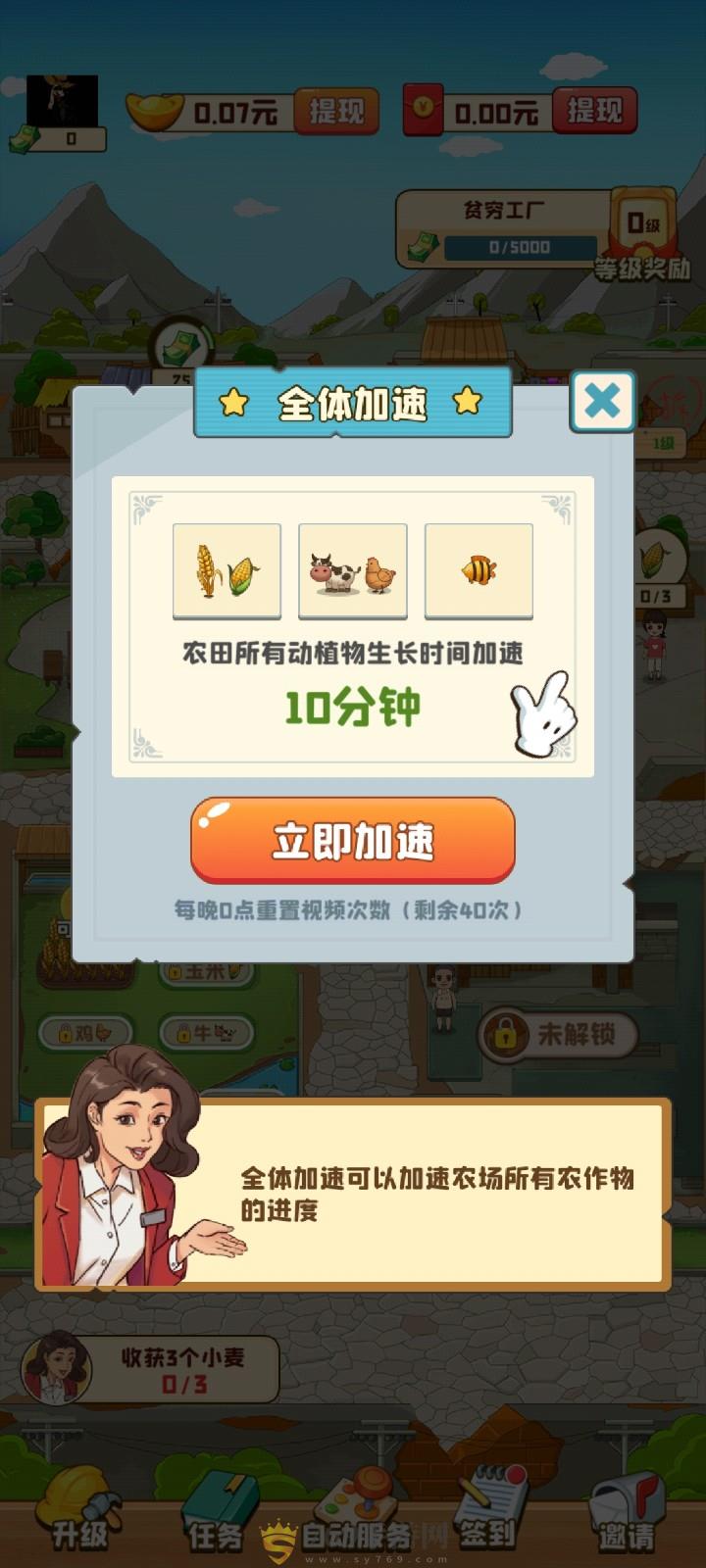Viewport: 706px width, 1568px height.
Task: Withdraw the 0.00元 red envelope balance
Action: [x=593, y=111]
